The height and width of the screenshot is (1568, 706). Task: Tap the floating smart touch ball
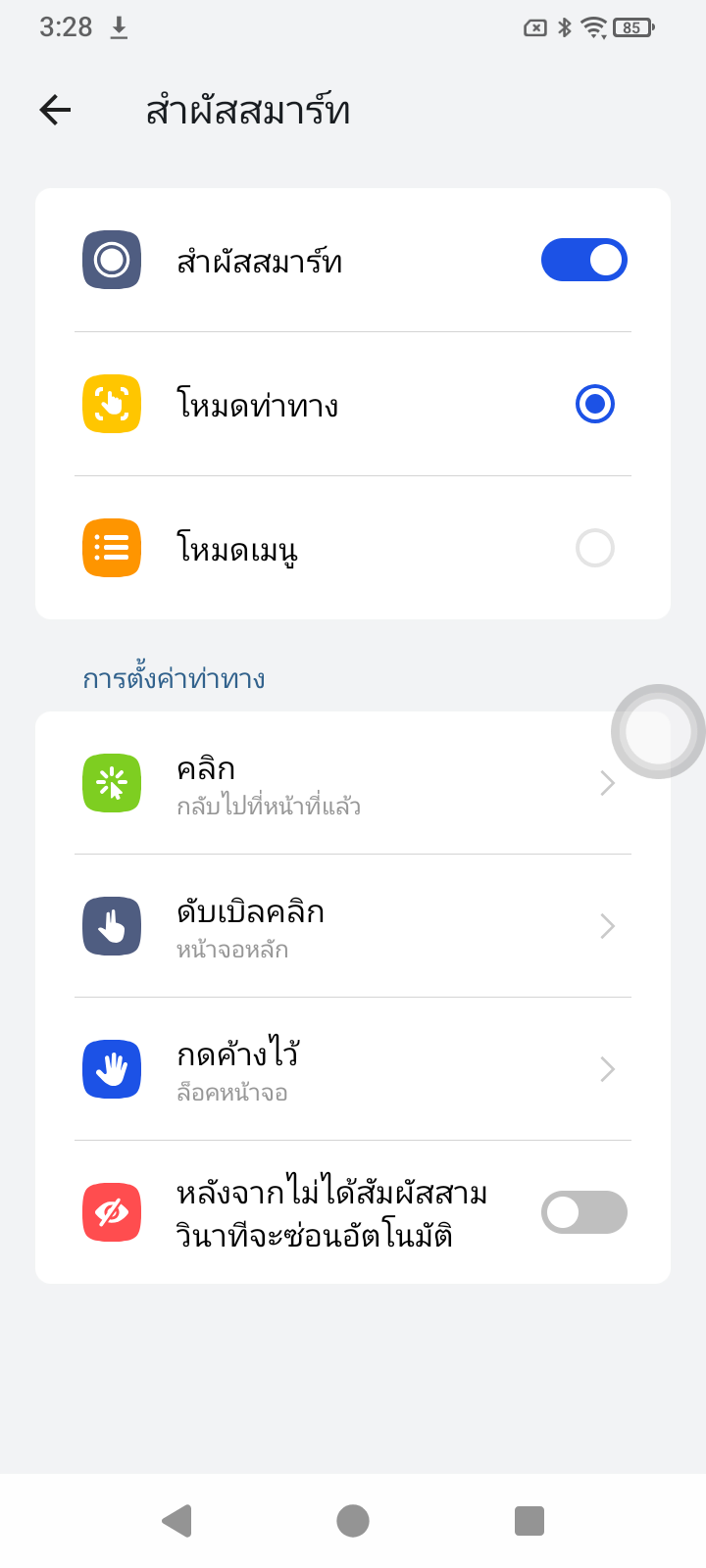[x=658, y=731]
